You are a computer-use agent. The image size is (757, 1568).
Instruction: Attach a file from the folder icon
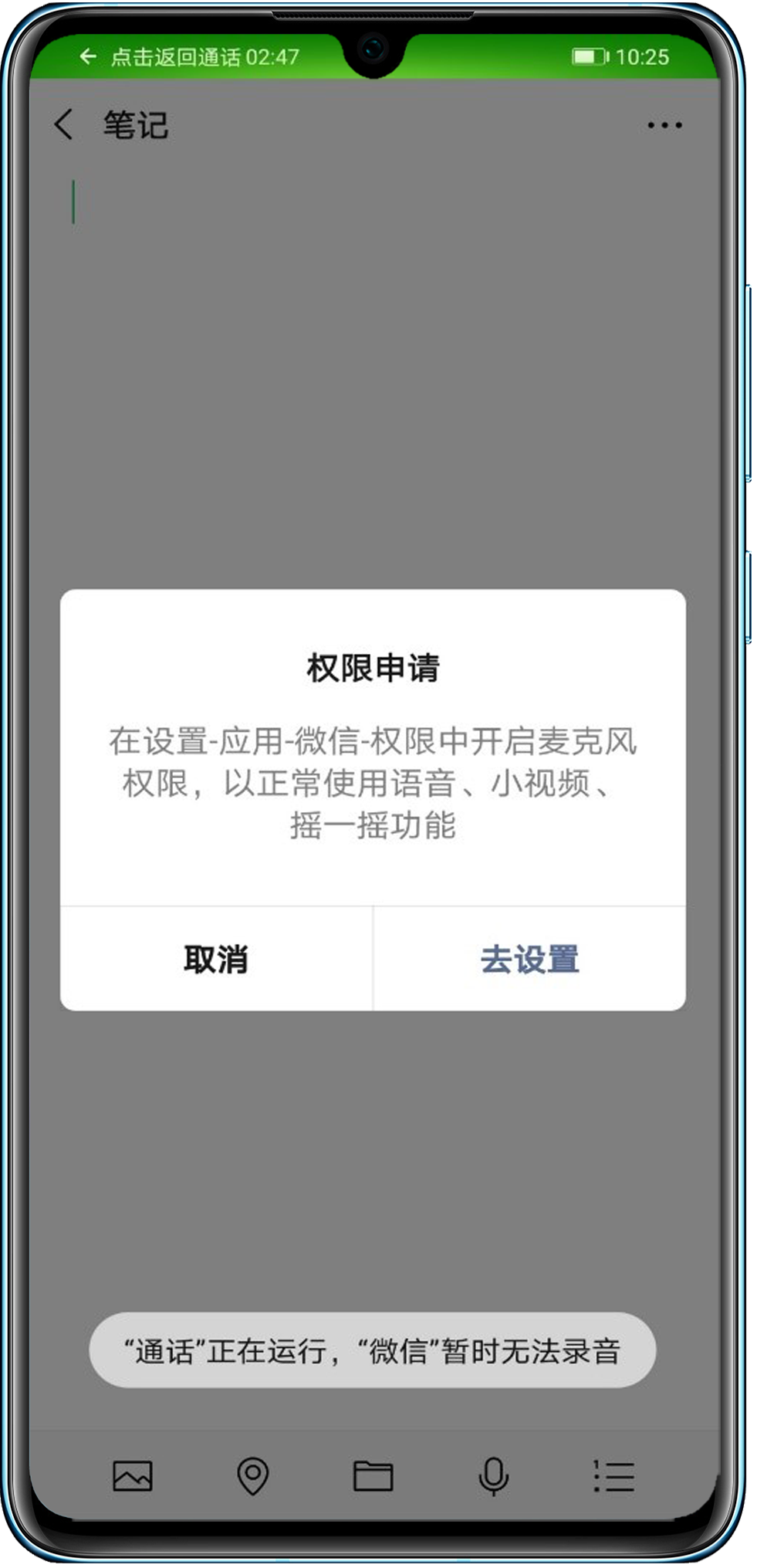(x=373, y=1475)
